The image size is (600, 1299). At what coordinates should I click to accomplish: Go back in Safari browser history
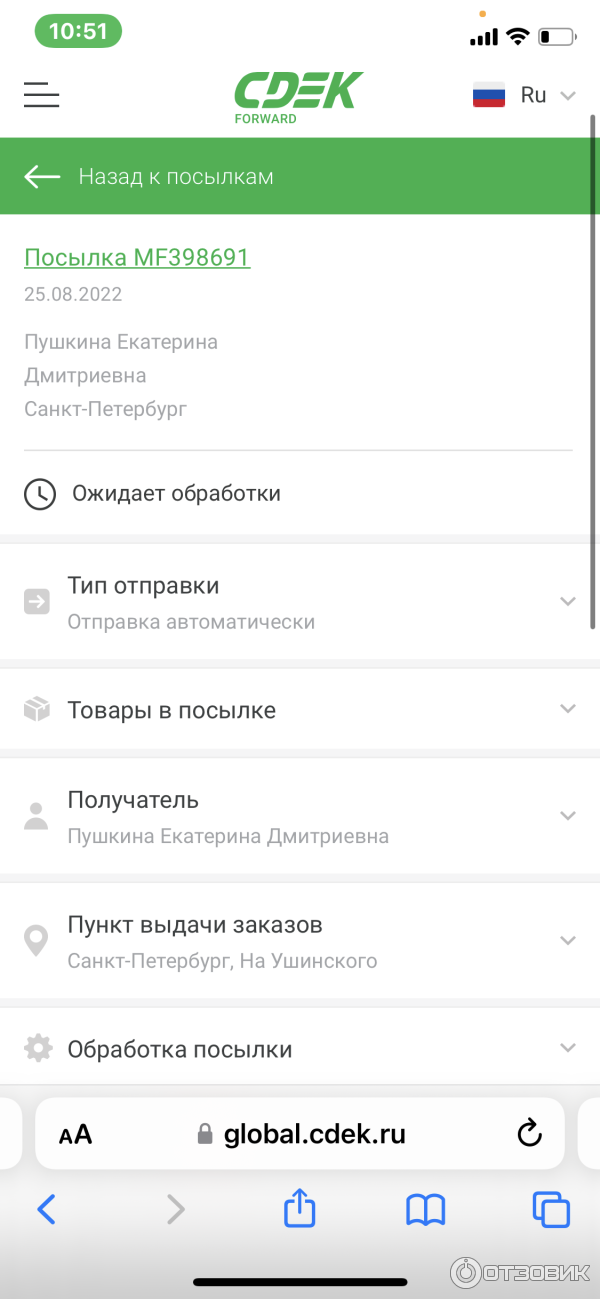pyautogui.click(x=46, y=1211)
